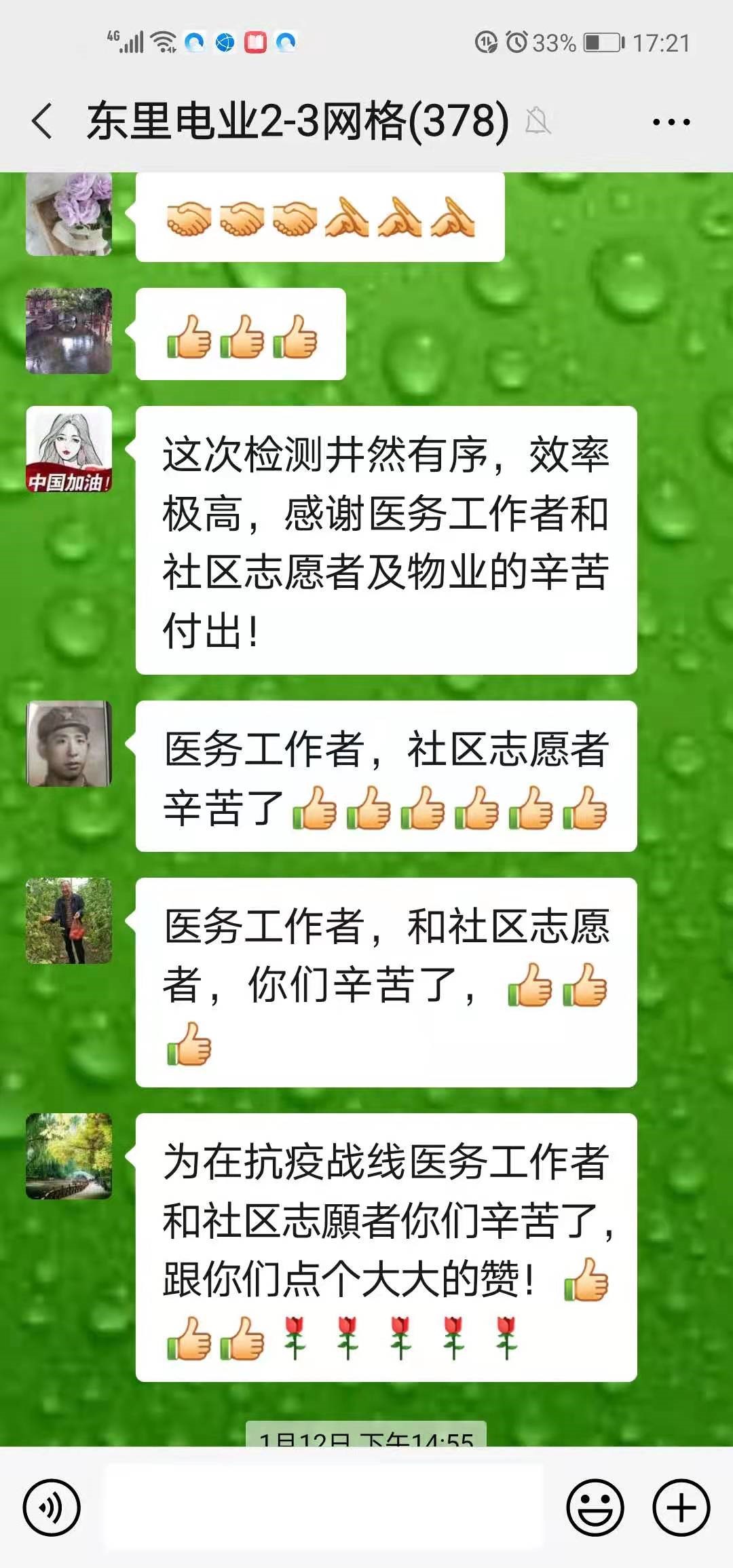Image resolution: width=733 pixels, height=1568 pixels.
Task: Open the emoji picker
Action: pyautogui.click(x=595, y=1507)
